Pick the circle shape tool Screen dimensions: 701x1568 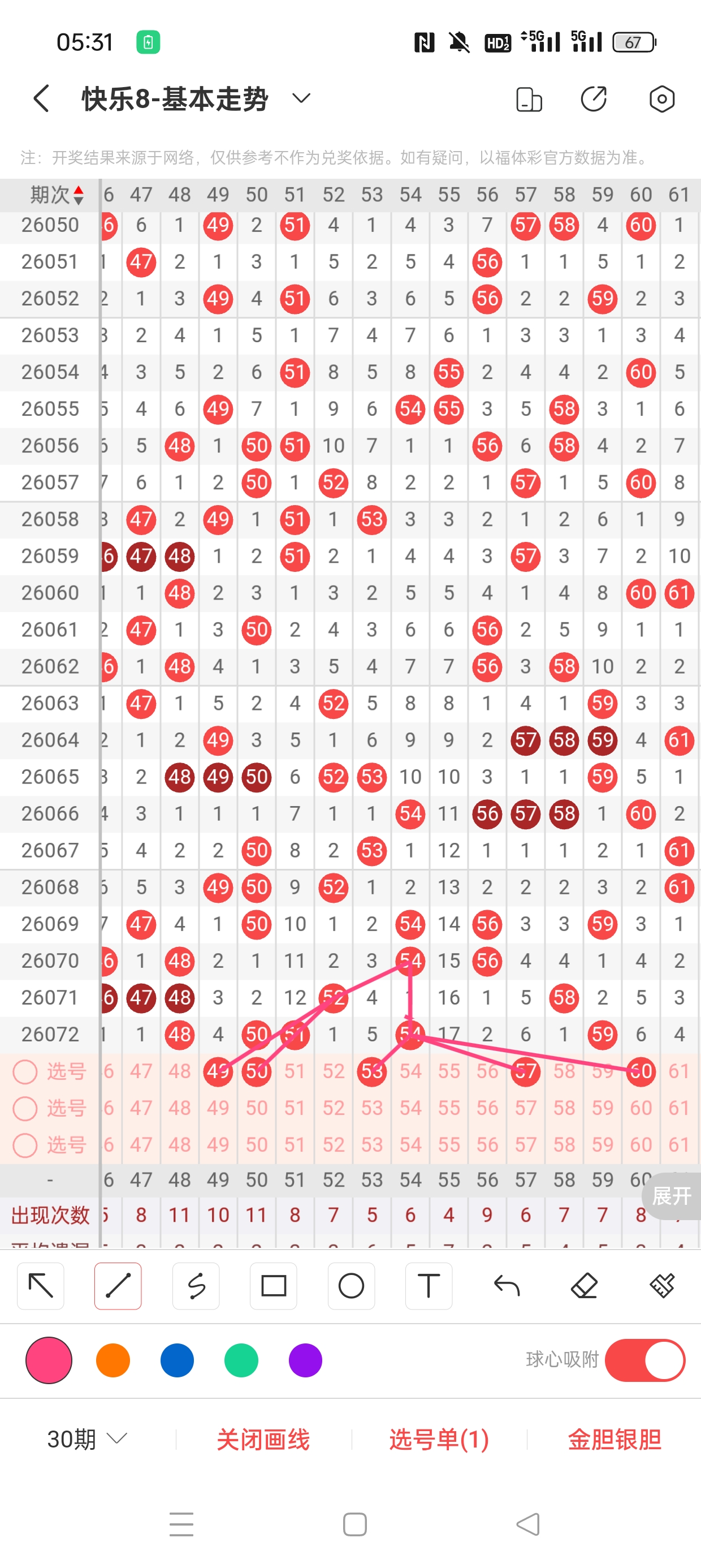tap(351, 1286)
